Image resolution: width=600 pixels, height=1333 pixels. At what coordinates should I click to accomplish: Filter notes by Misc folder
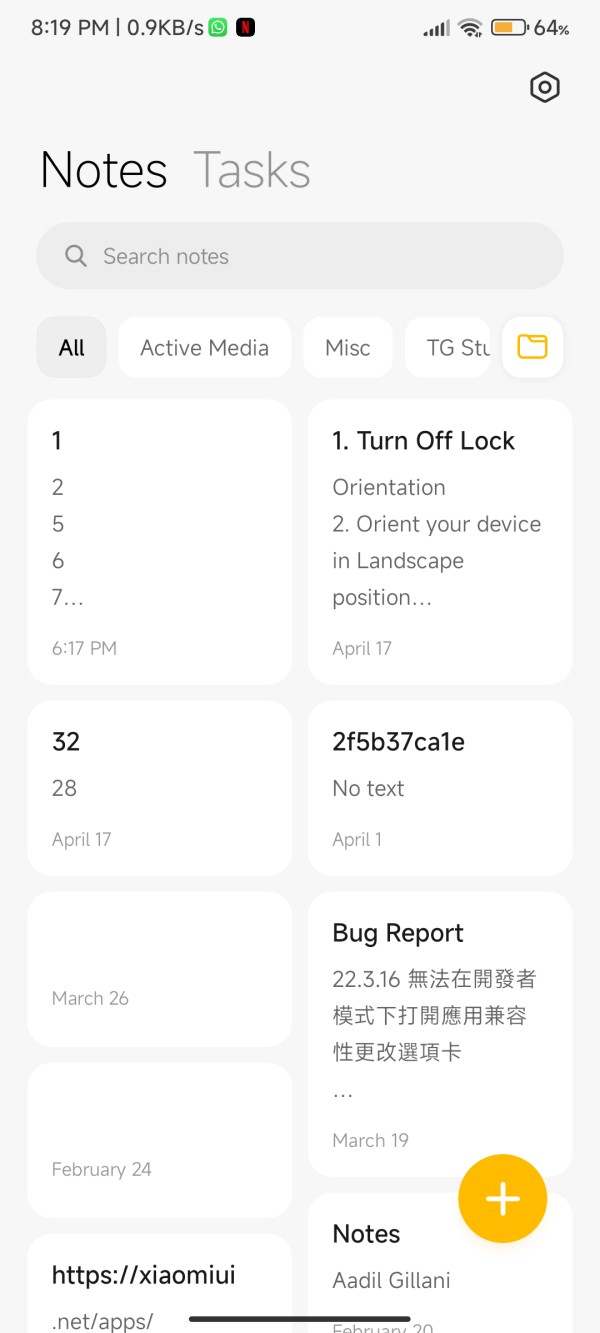(348, 347)
